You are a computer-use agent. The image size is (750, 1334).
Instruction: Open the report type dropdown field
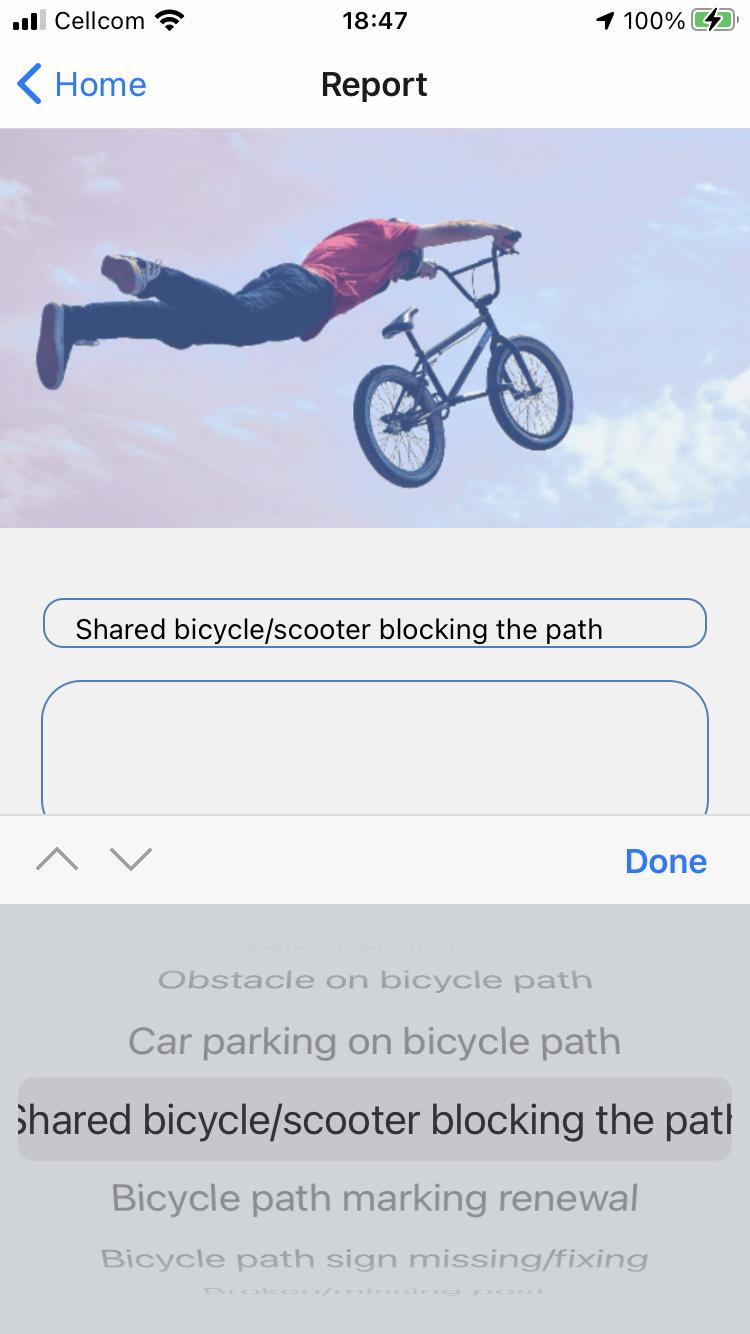pyautogui.click(x=375, y=624)
